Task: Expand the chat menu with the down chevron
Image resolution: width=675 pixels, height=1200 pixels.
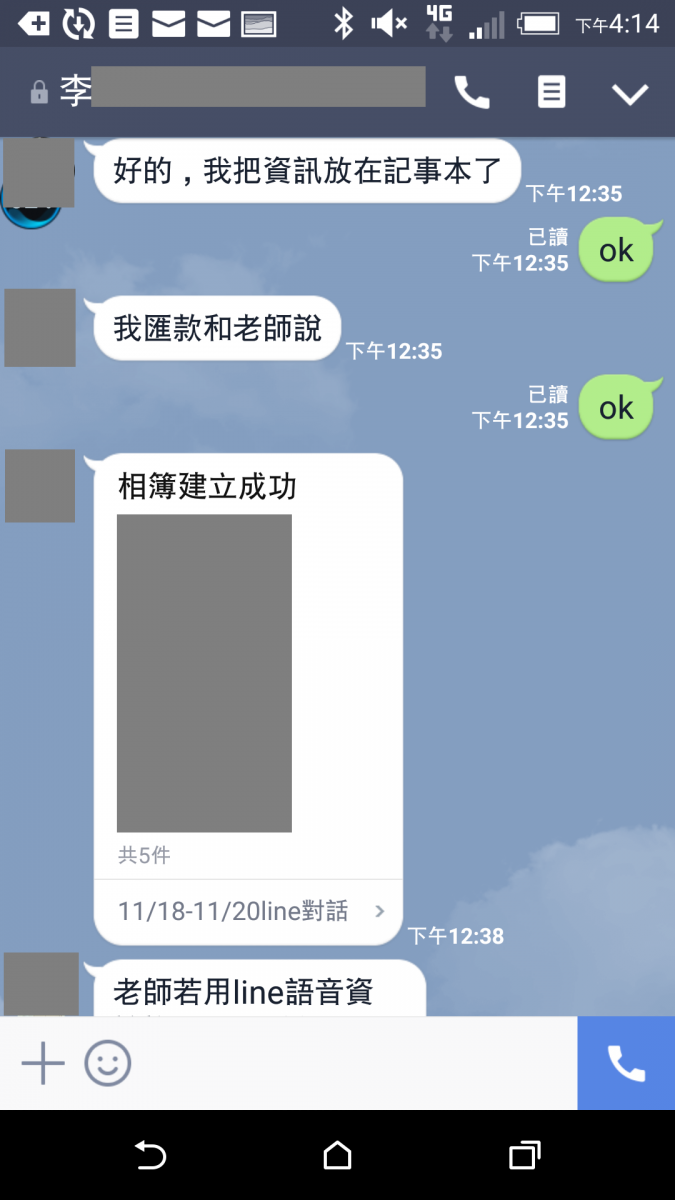Action: (630, 94)
